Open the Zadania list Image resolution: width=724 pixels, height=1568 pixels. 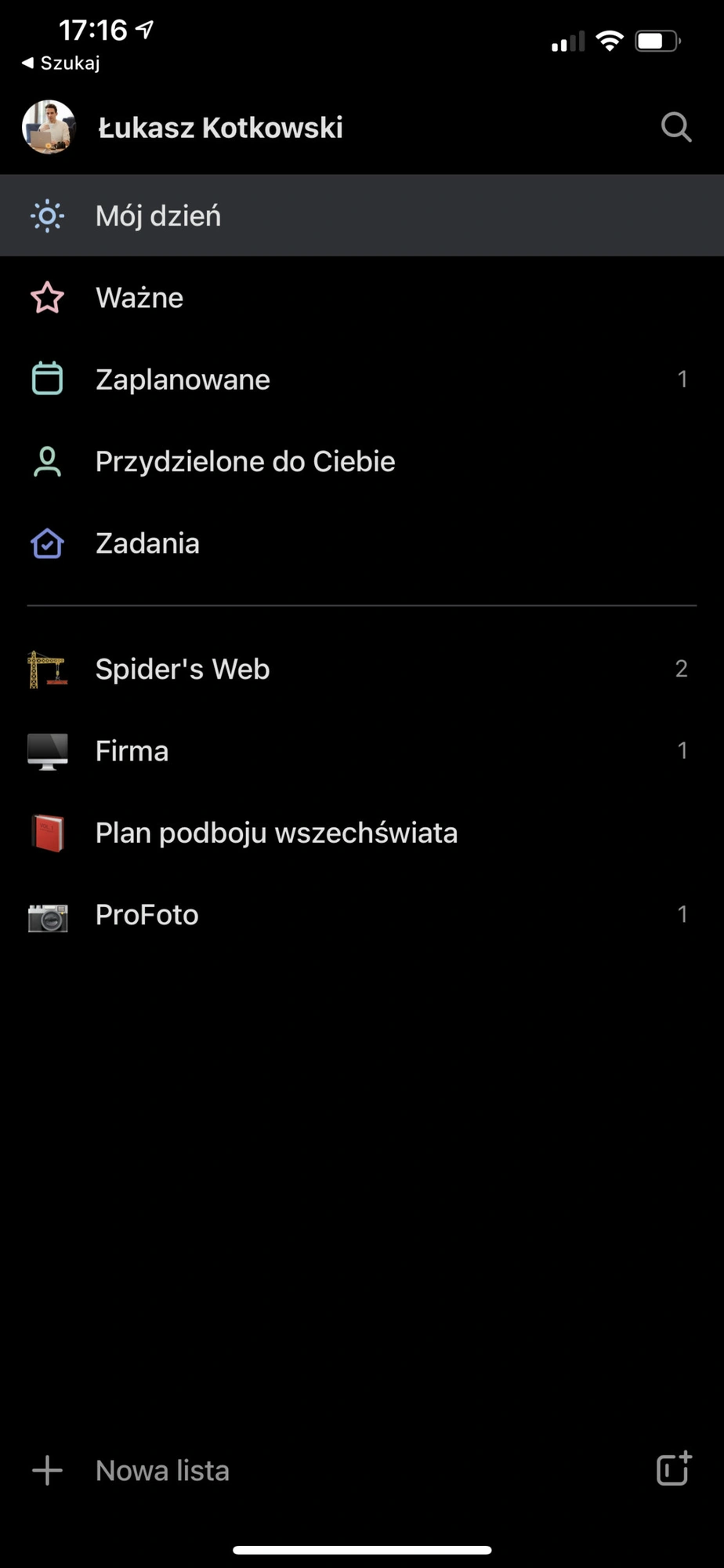click(x=362, y=543)
